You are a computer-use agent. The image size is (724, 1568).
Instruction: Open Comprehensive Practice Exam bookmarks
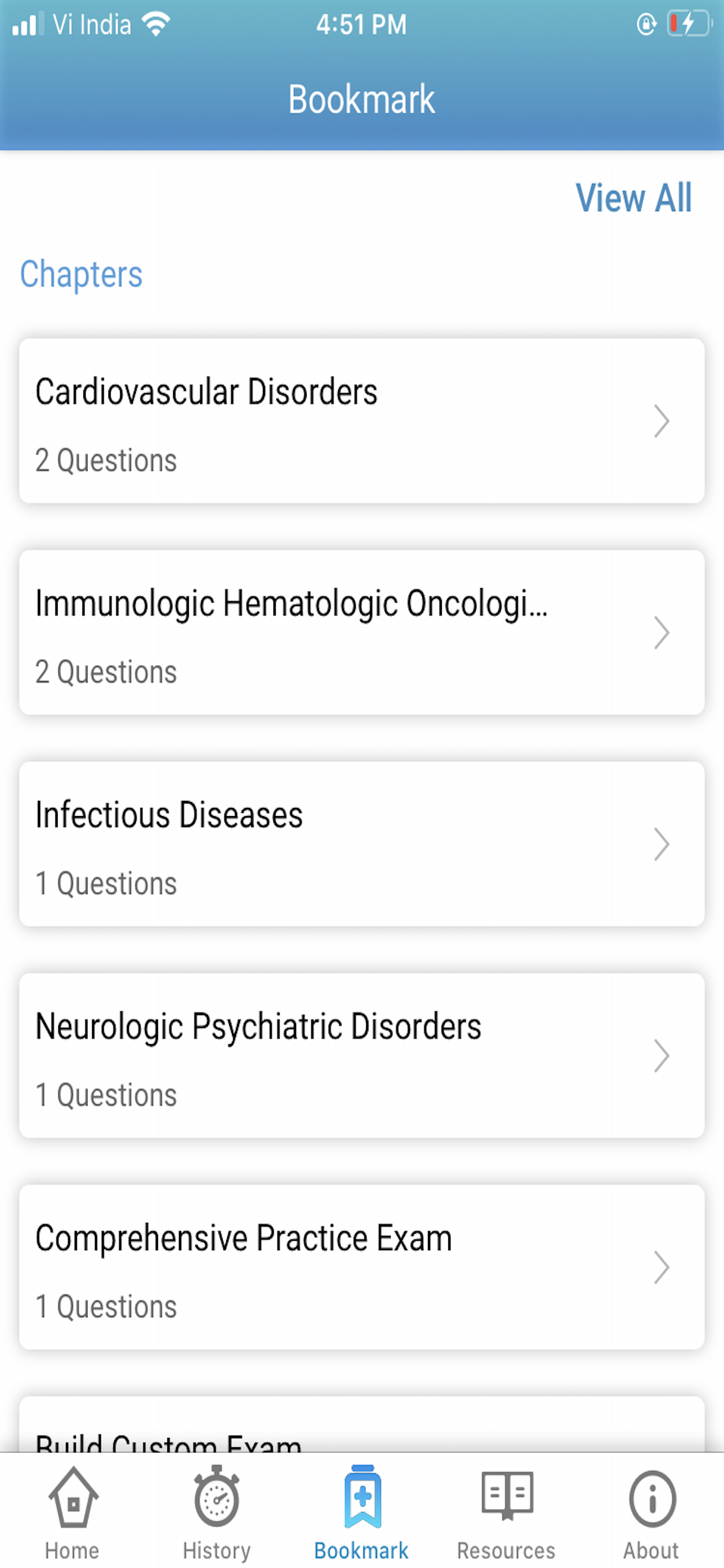coord(362,1266)
